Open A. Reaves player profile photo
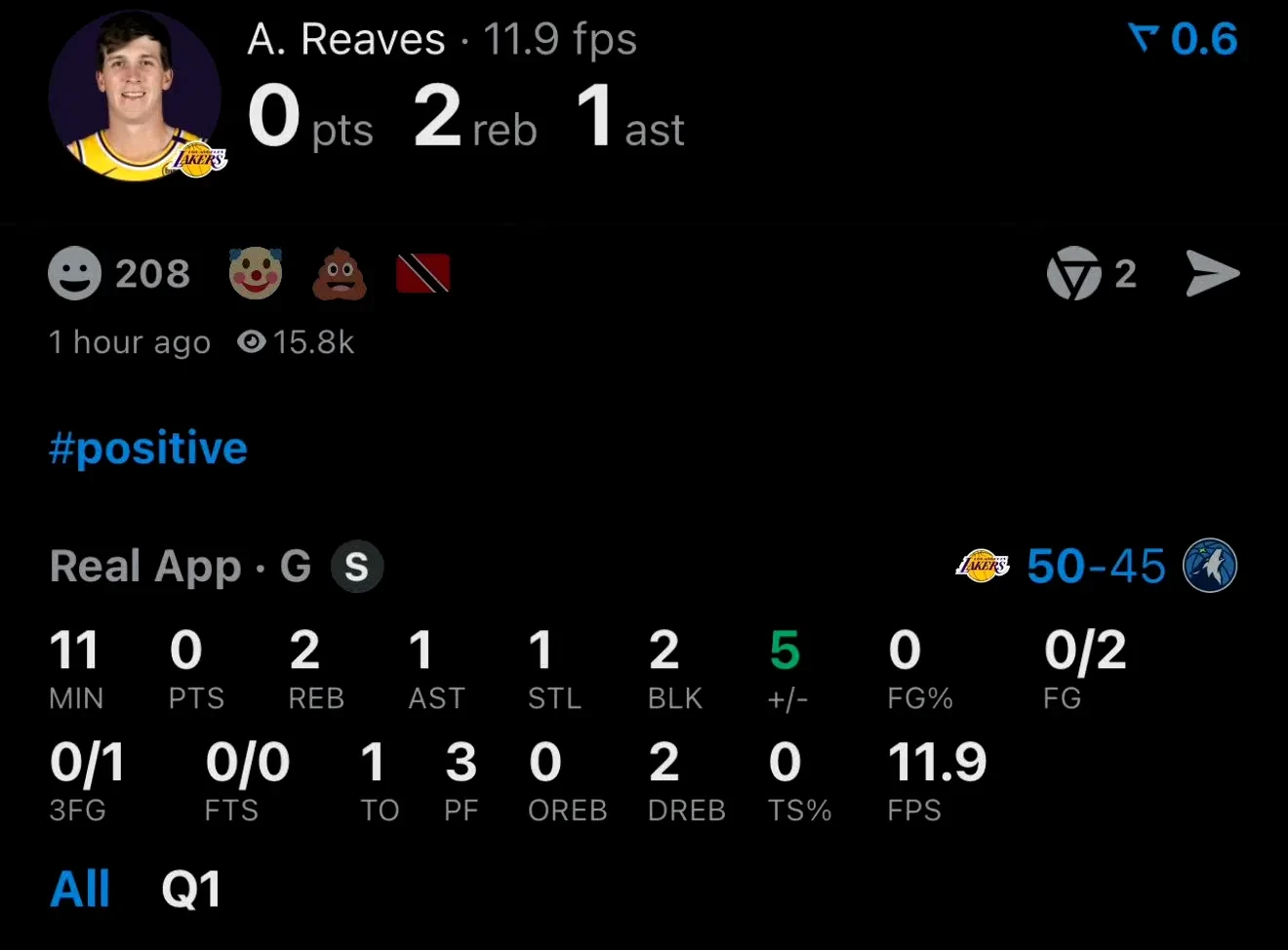1288x950 pixels. coord(135,96)
